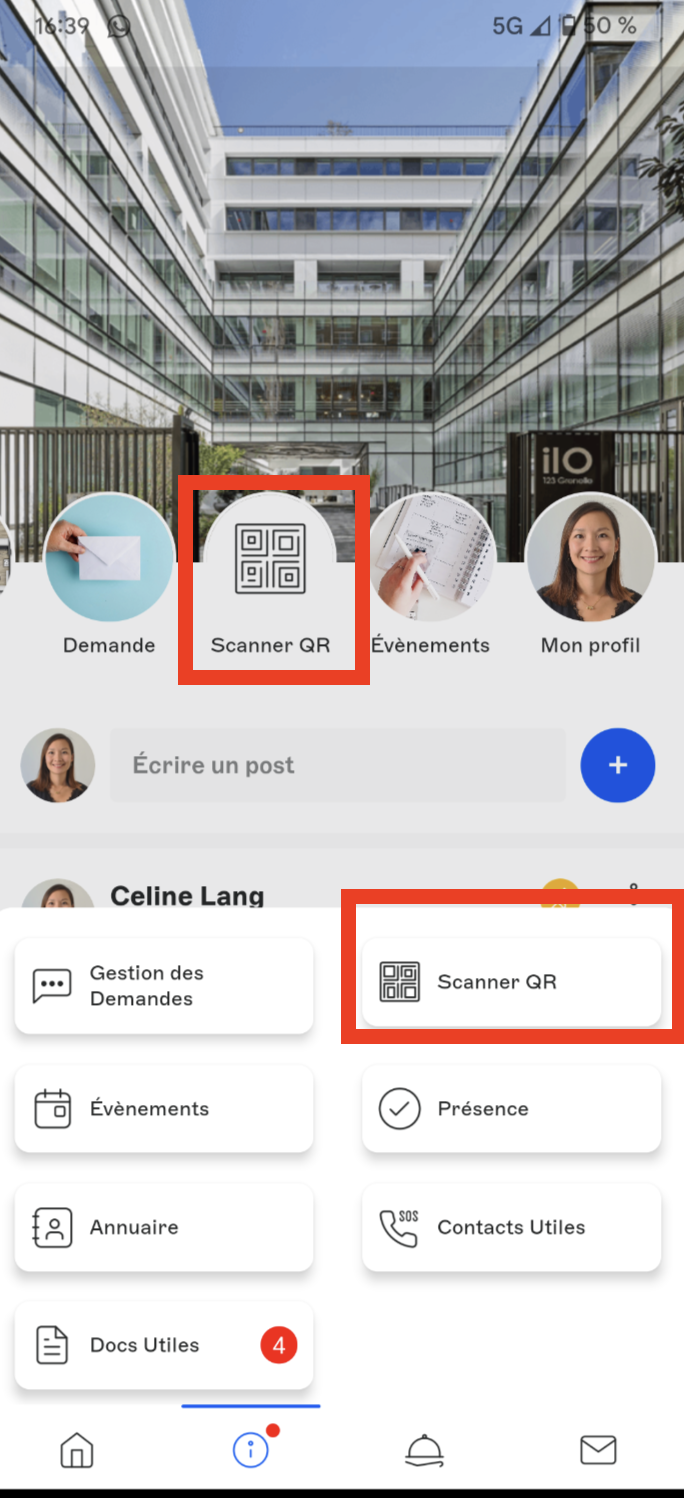Open the messages envelope tab
The height and width of the screenshot is (1498, 684).
(x=598, y=1450)
